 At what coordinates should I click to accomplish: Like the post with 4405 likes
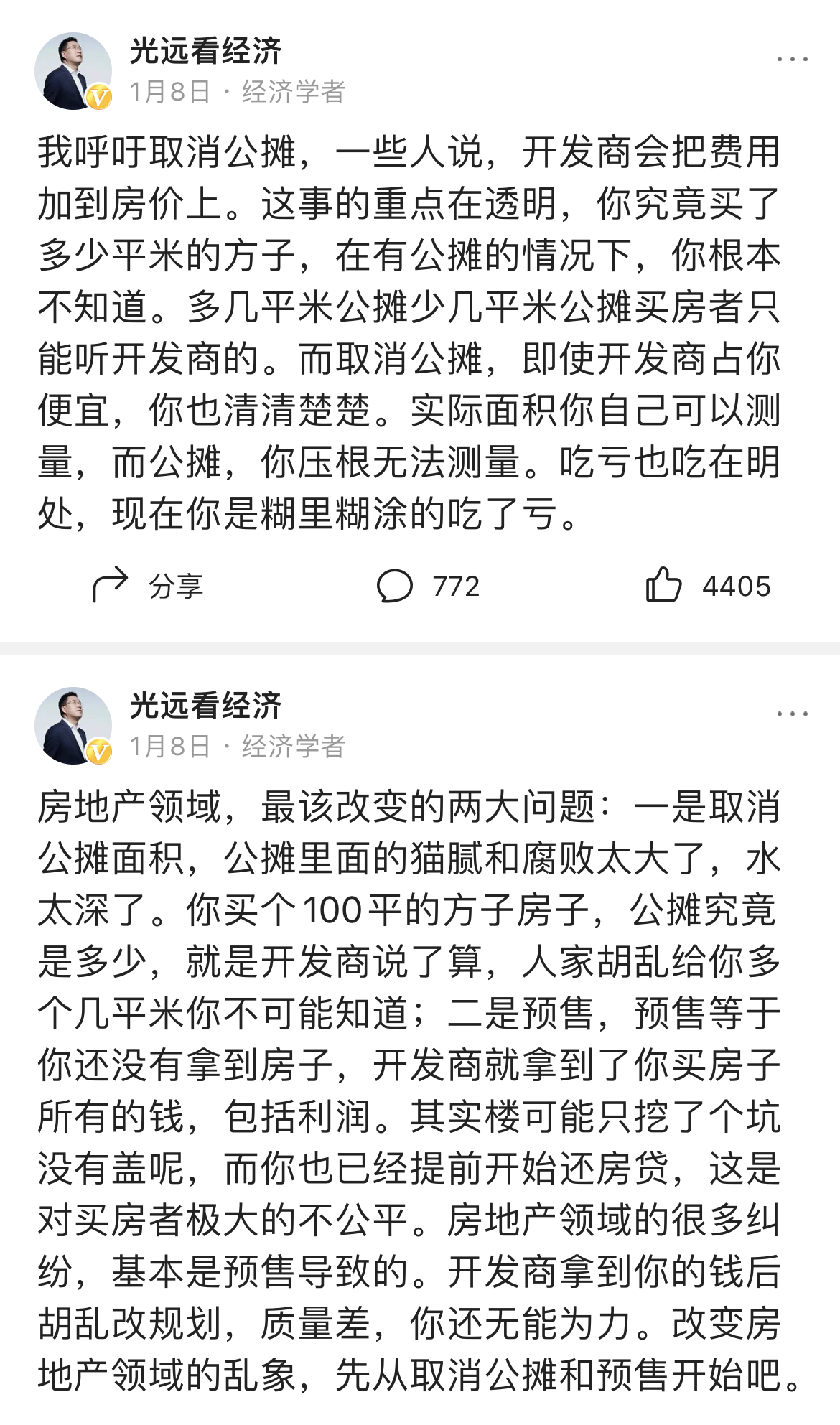707,586
